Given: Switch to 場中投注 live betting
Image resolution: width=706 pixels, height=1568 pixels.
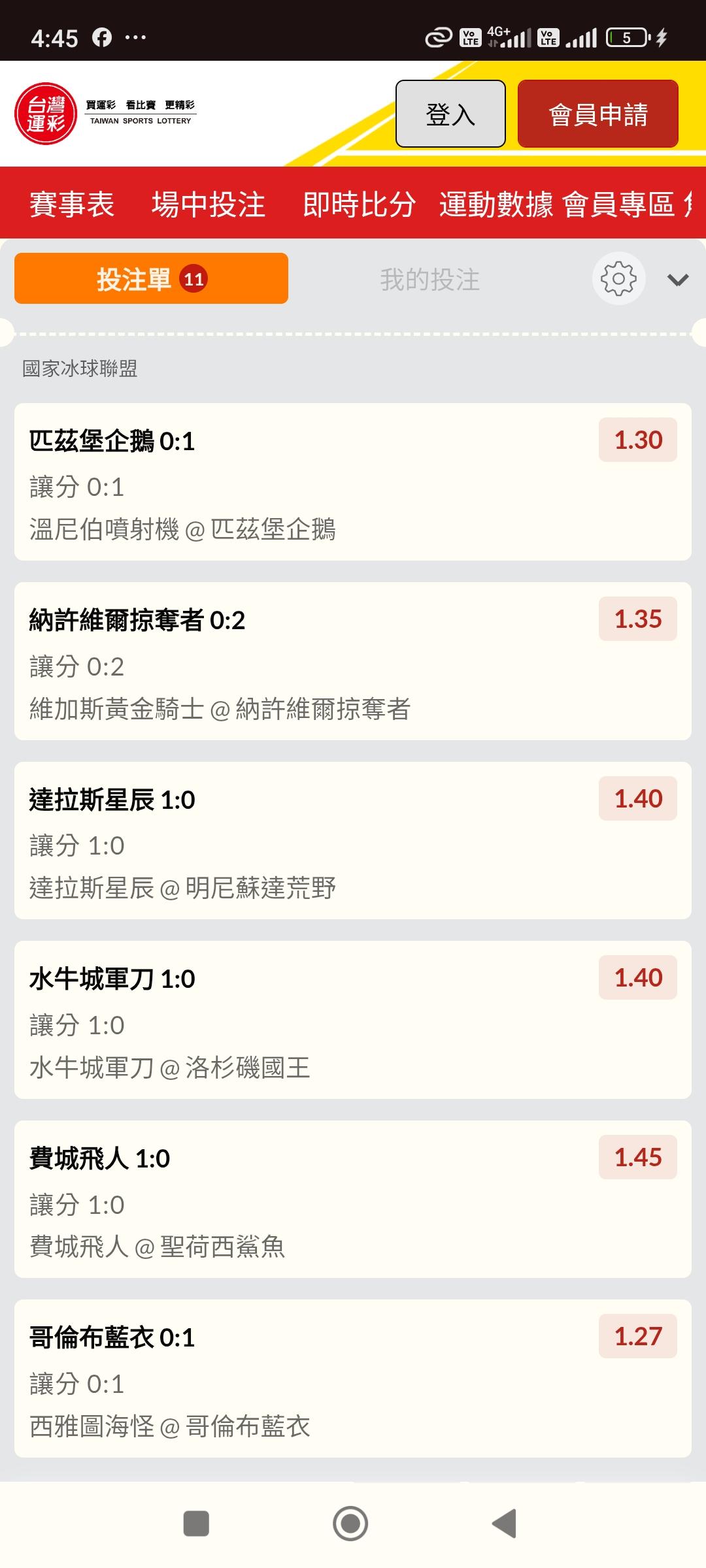Looking at the screenshot, I should (x=208, y=204).
